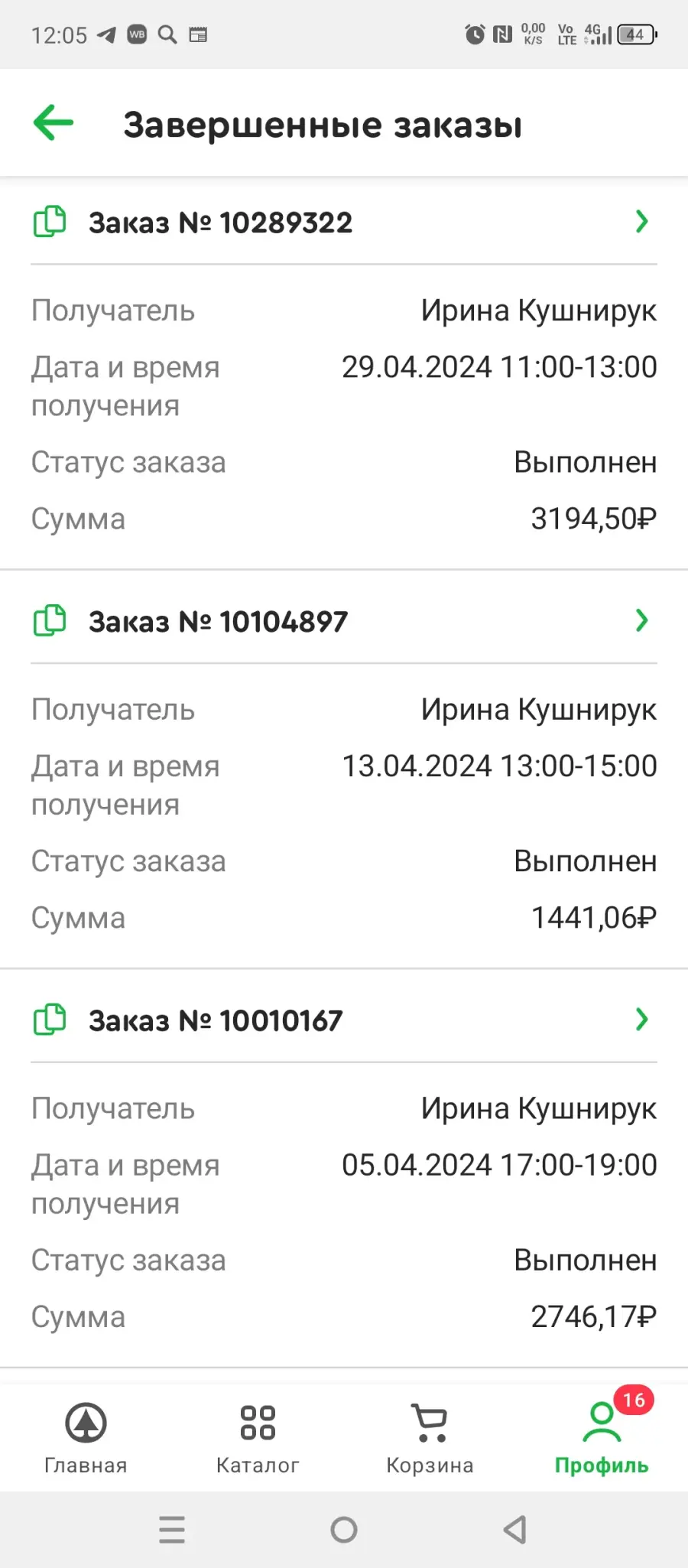Go to the Корзина tab
The width and height of the screenshot is (688, 1568).
point(430,1438)
